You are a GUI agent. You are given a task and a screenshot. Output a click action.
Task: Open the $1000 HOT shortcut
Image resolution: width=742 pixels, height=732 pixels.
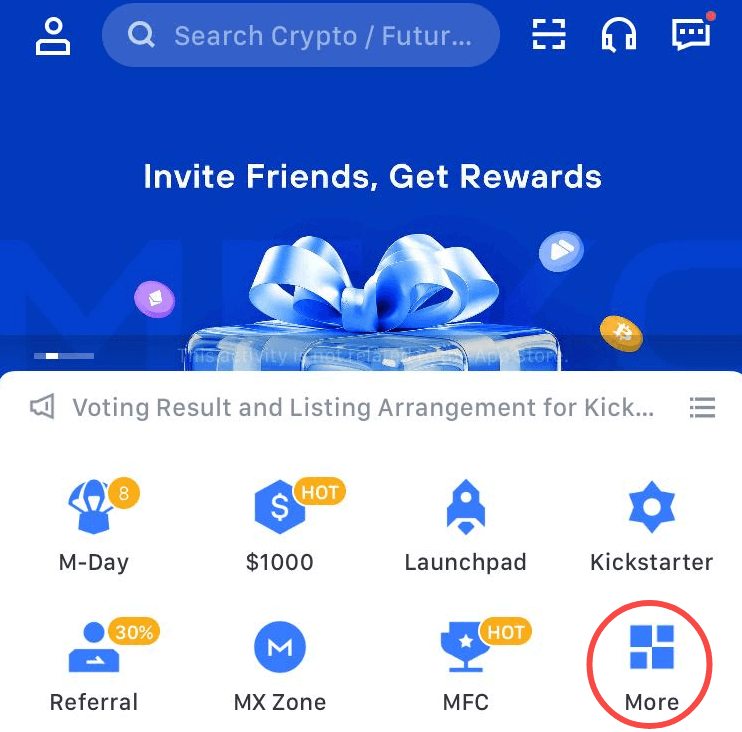pos(280,525)
